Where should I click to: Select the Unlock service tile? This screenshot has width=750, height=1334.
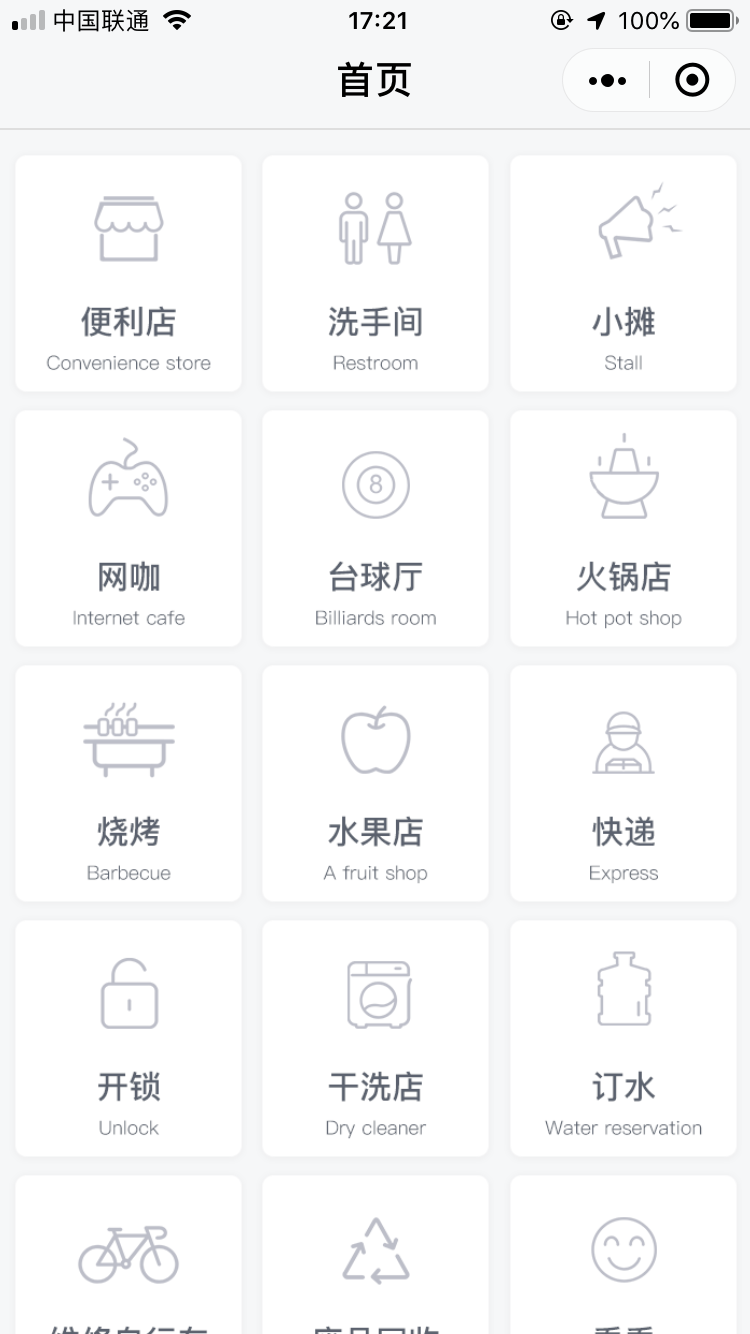click(128, 1038)
